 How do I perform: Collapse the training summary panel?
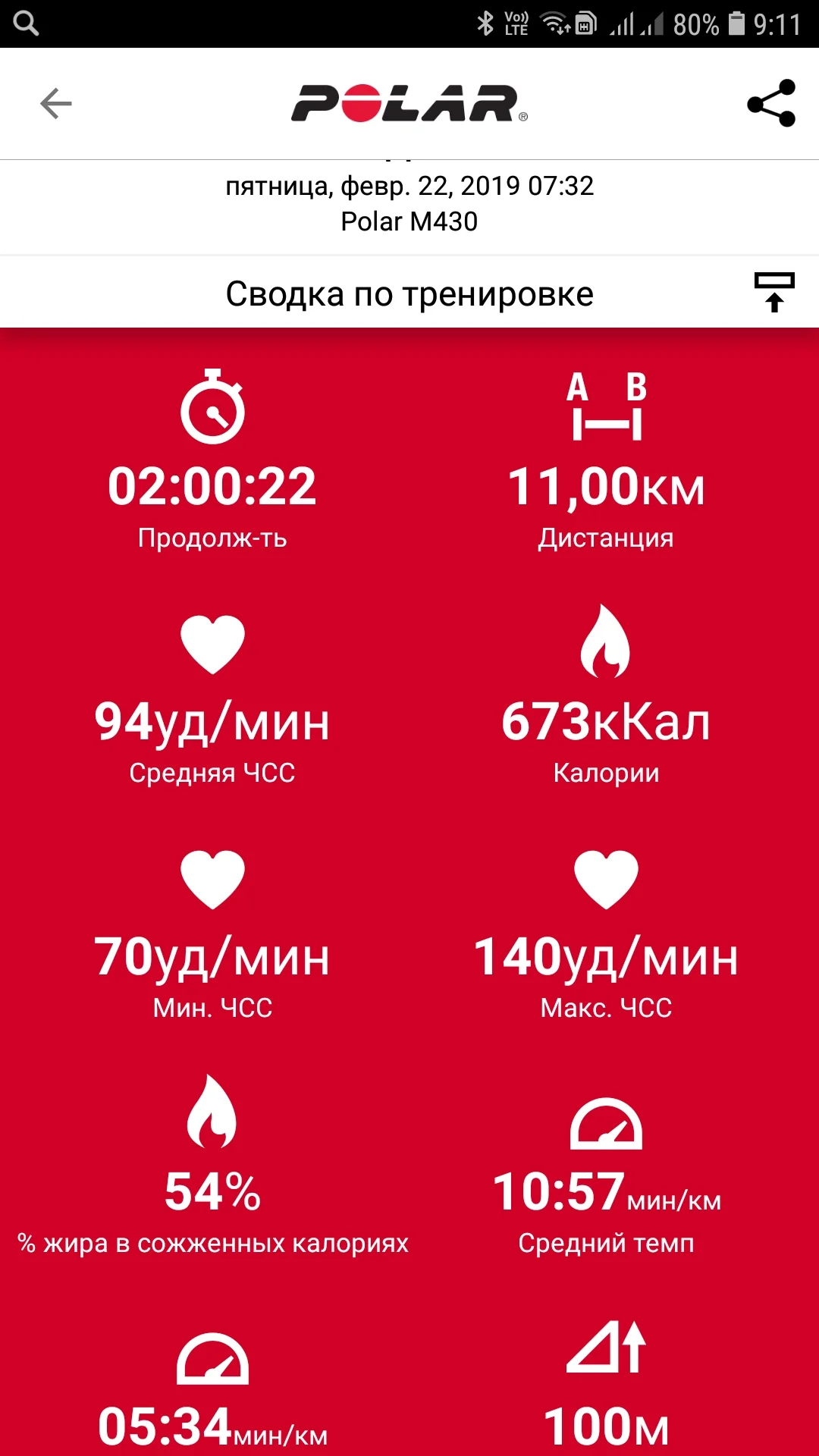773,293
